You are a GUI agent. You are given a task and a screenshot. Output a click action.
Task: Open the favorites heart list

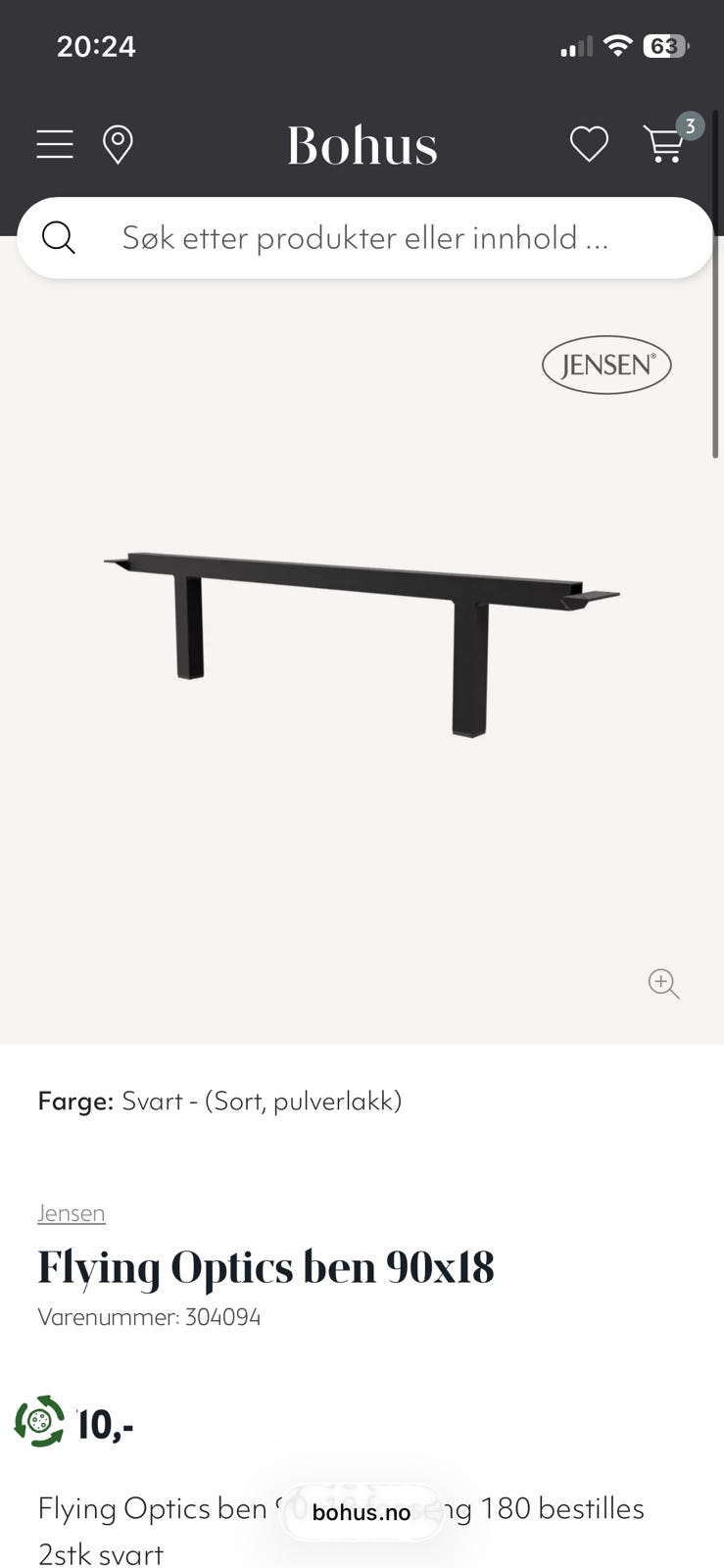589,144
